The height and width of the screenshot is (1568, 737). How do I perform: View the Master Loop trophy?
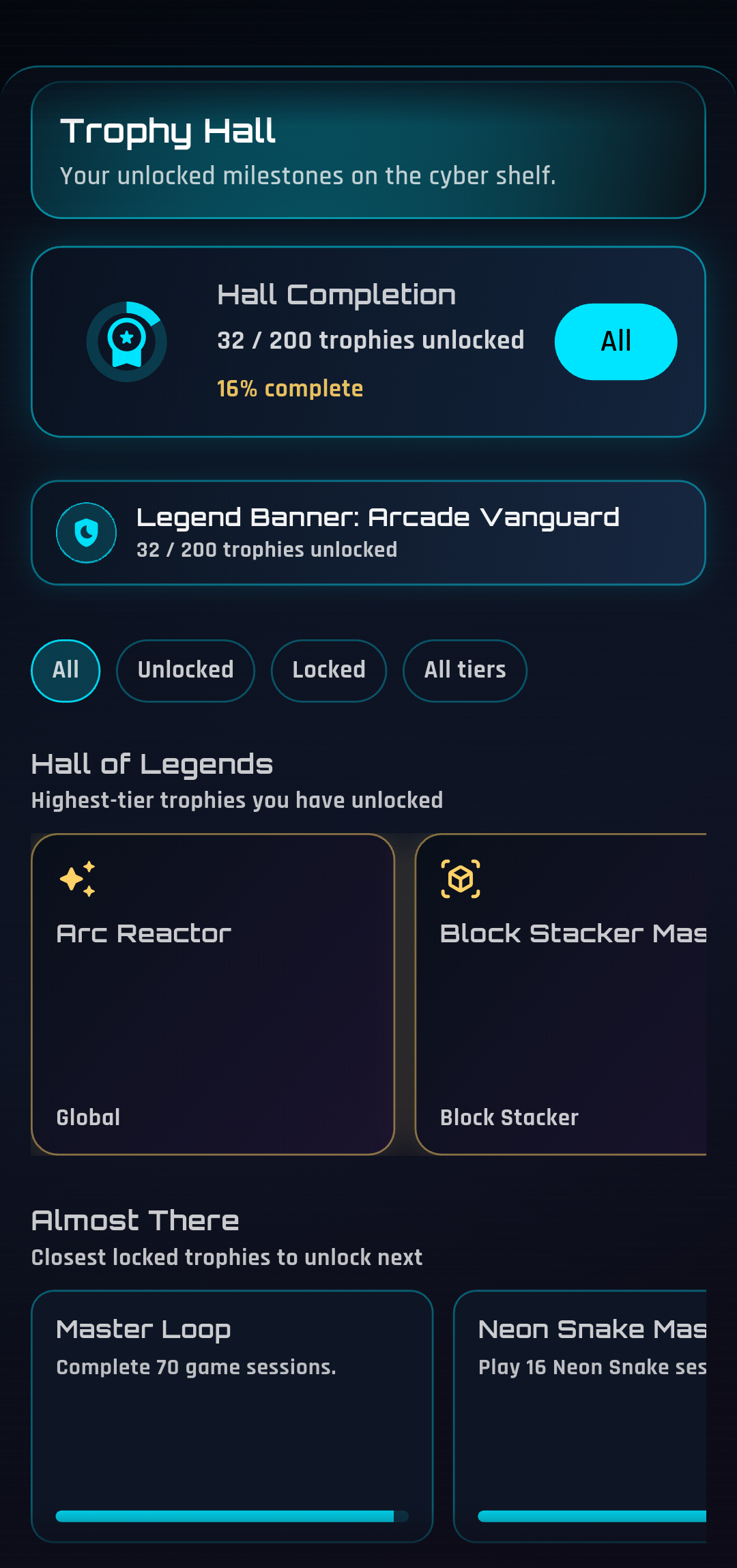pos(232,1416)
